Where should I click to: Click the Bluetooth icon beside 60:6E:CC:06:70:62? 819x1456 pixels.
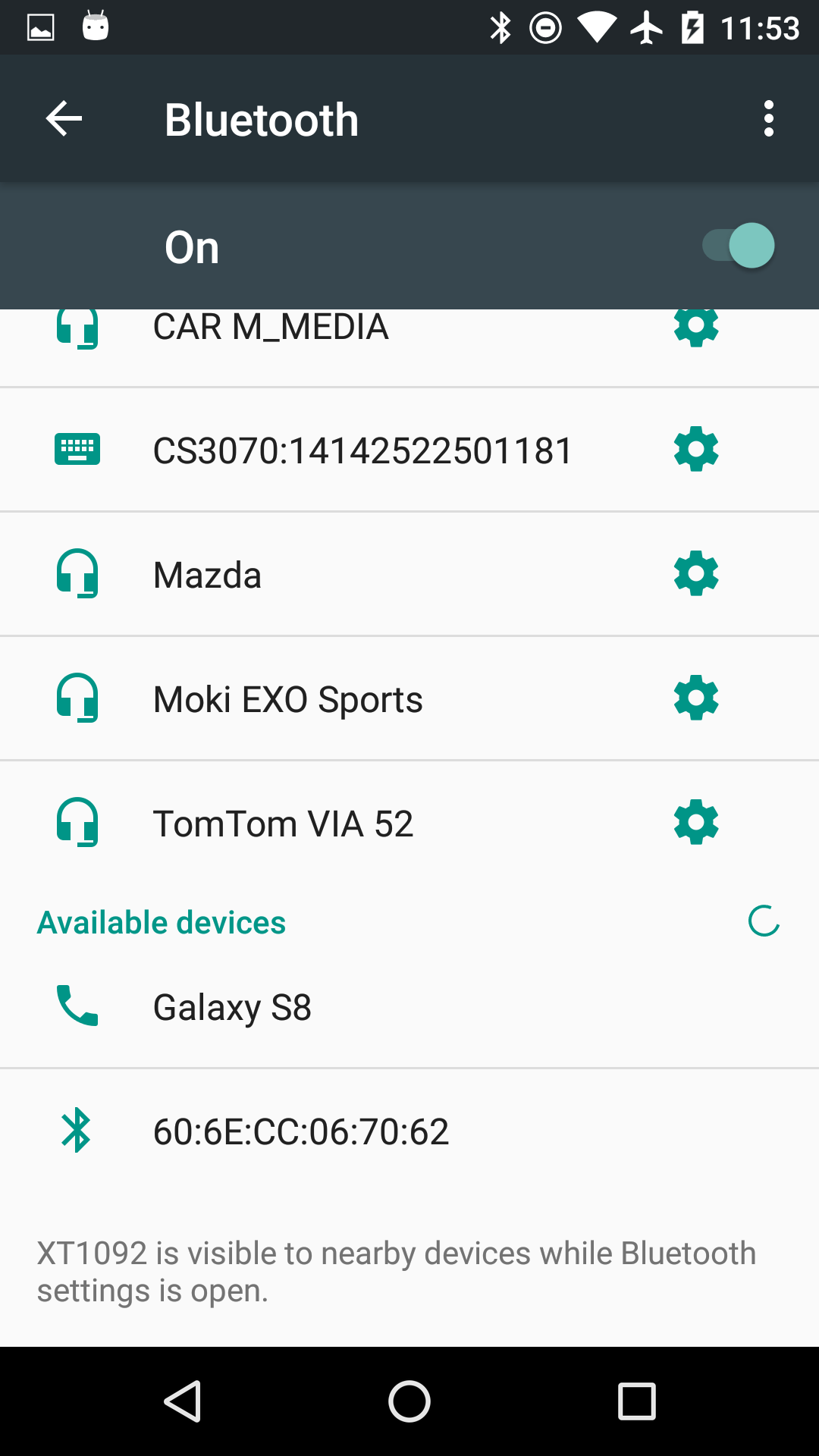pyautogui.click(x=78, y=1131)
